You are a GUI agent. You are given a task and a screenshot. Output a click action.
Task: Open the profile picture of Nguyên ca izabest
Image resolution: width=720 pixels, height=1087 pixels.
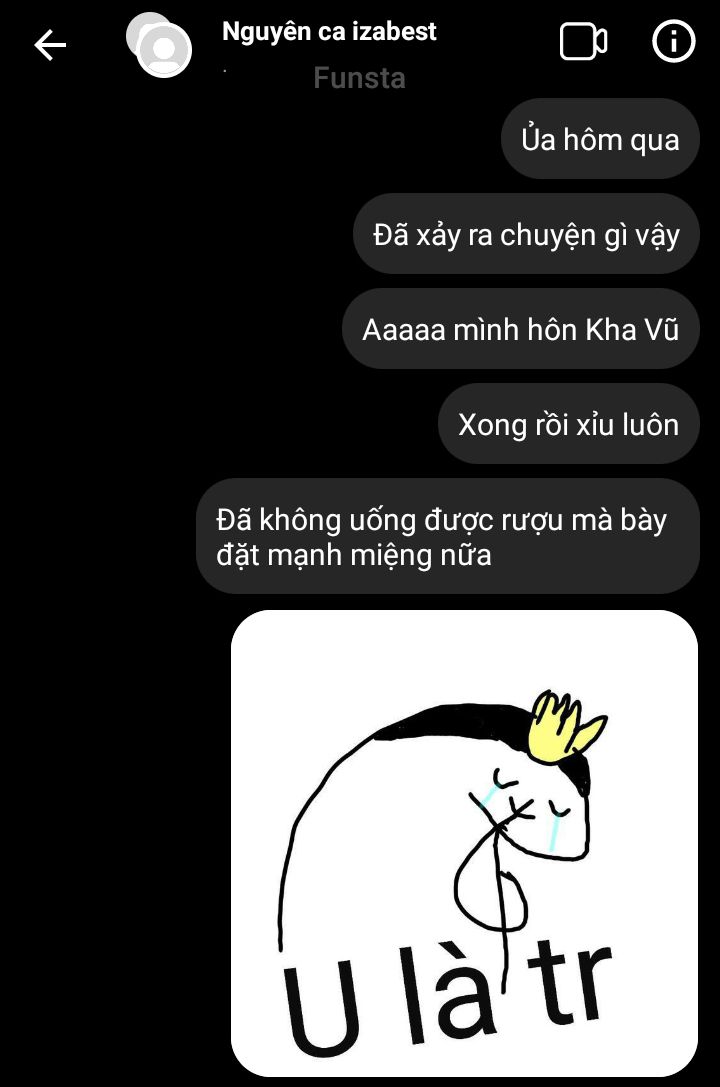pyautogui.click(x=161, y=47)
